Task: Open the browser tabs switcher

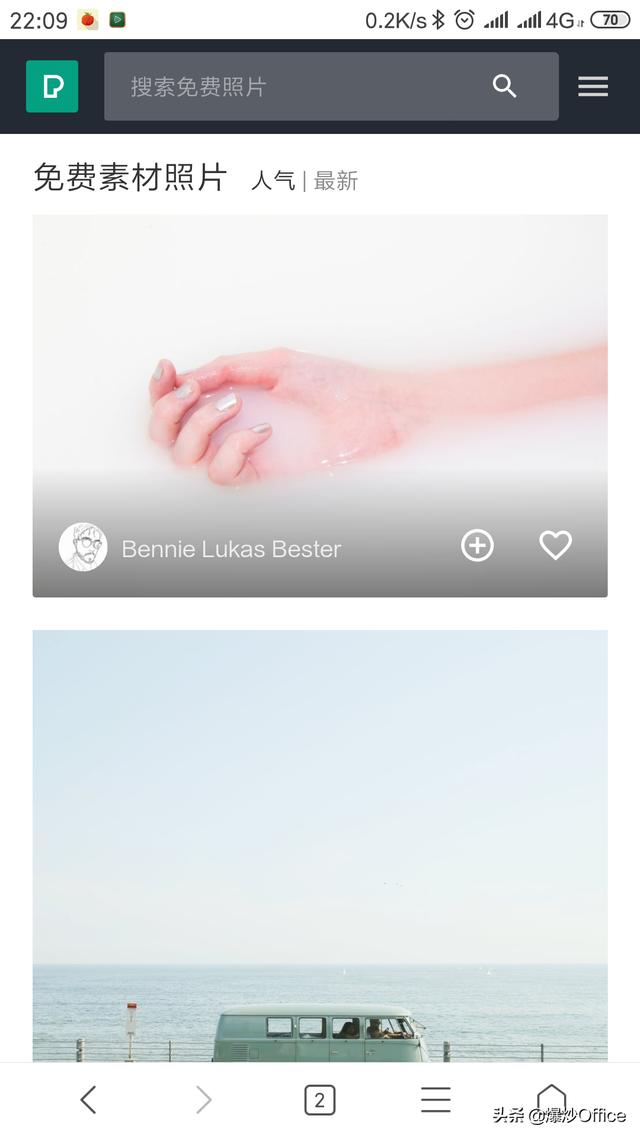Action: (x=319, y=1100)
